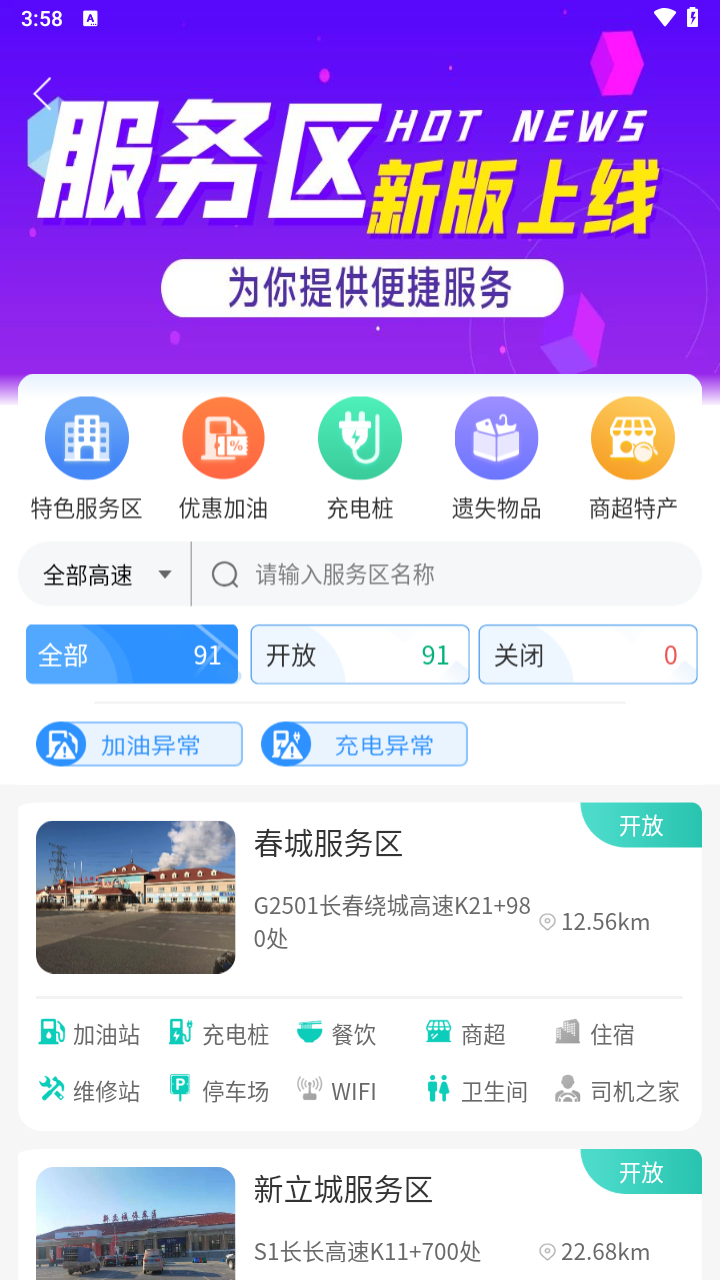The width and height of the screenshot is (720, 1280).
Task: Tap the back arrow on the banner
Action: [42, 93]
